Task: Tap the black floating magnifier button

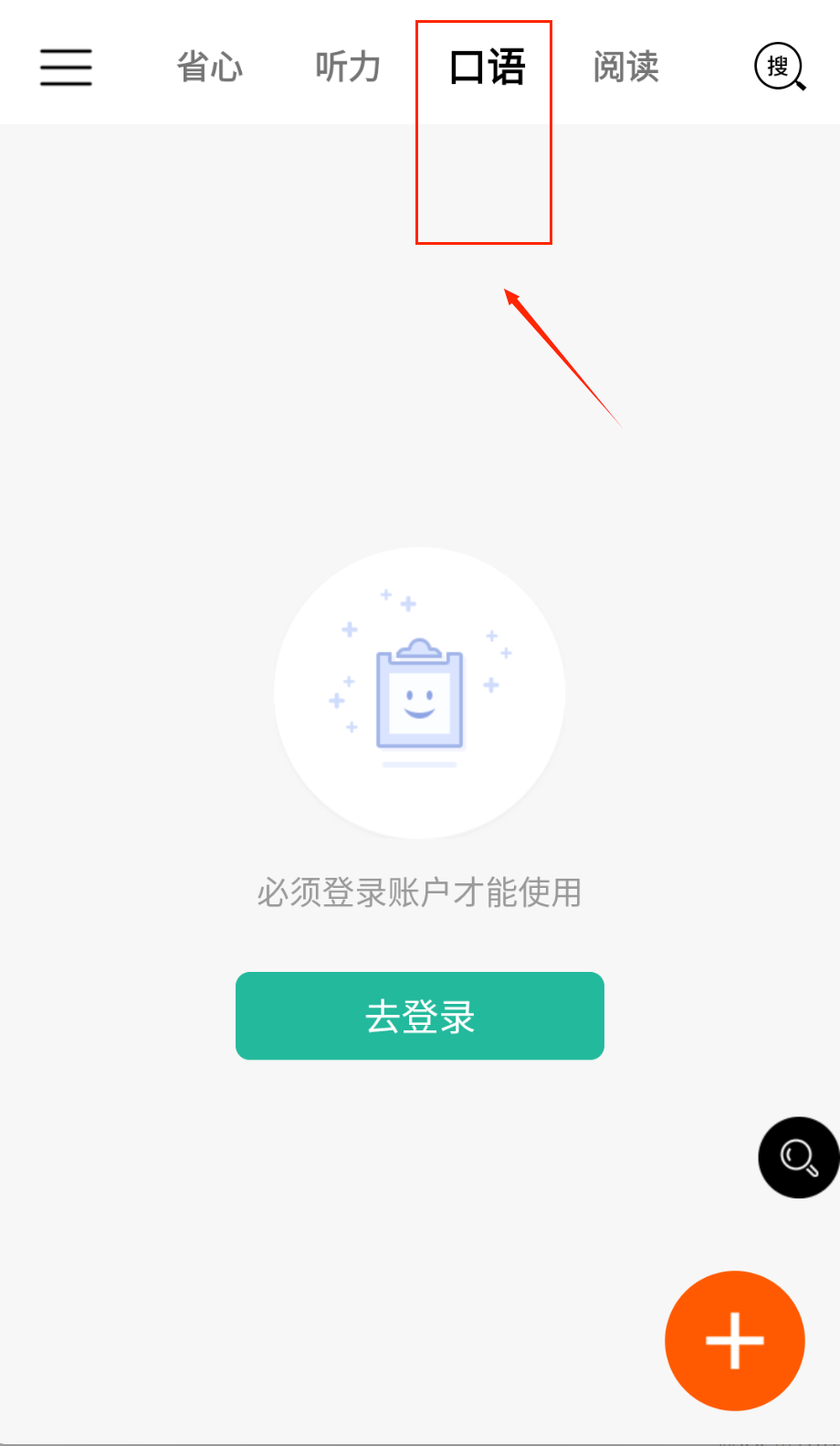Action: coord(799,1157)
